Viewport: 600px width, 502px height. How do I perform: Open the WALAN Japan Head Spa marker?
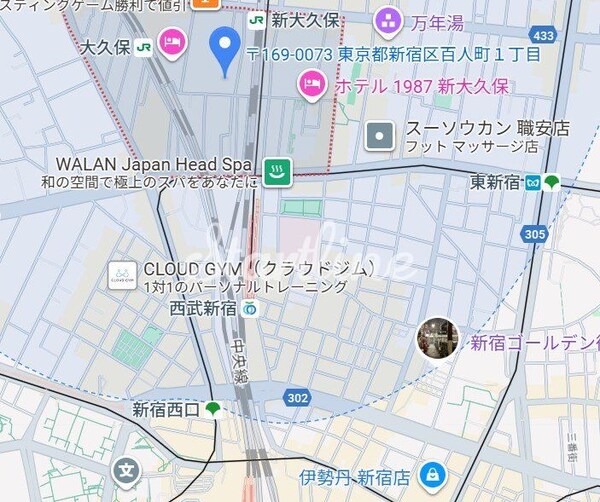[x=277, y=170]
